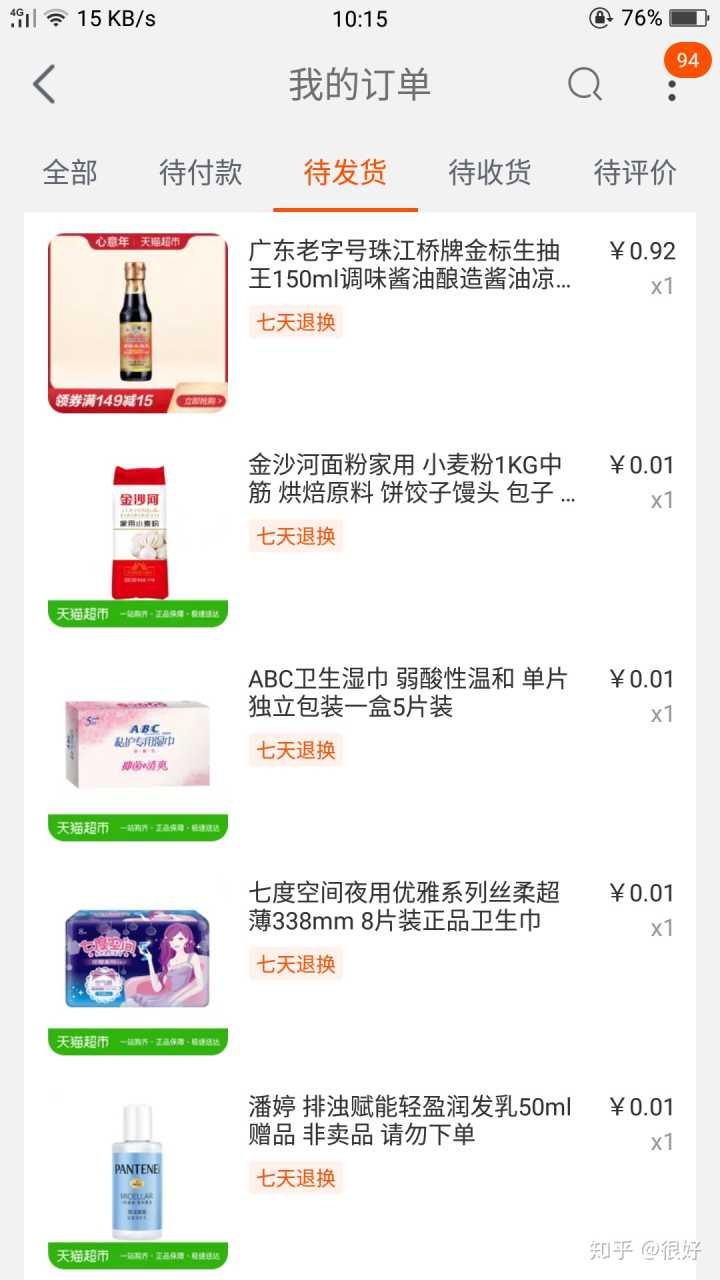Switch to the 全部 tab
This screenshot has height=1280, width=720.
[70, 172]
